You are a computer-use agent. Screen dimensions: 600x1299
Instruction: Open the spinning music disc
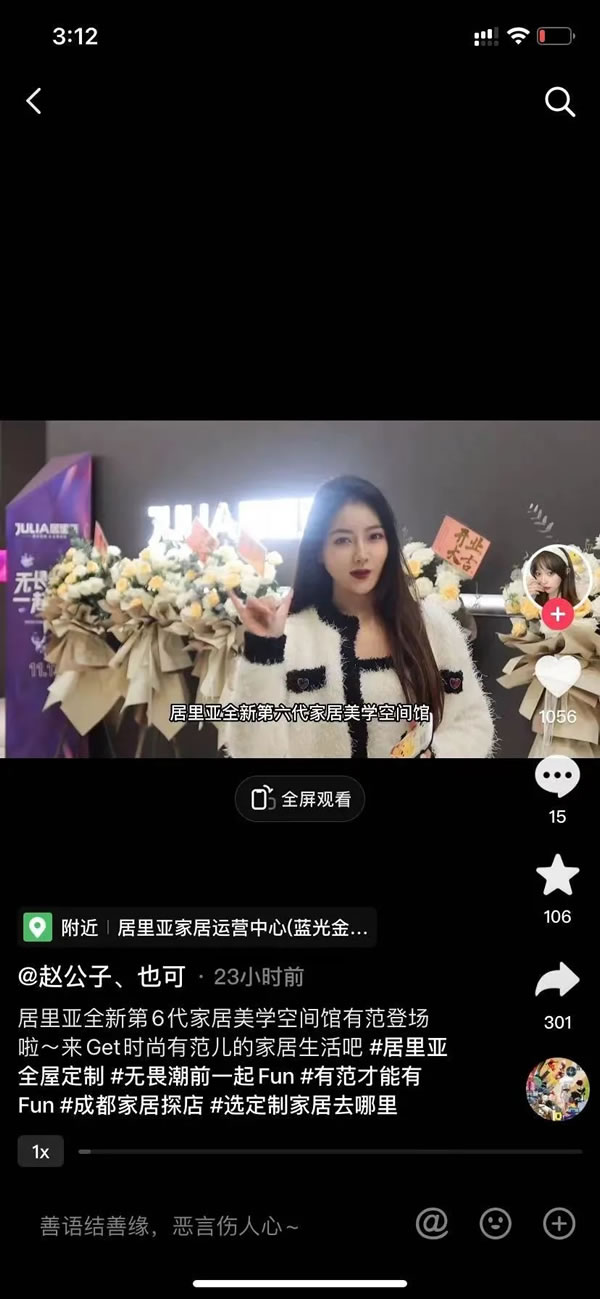click(557, 1089)
